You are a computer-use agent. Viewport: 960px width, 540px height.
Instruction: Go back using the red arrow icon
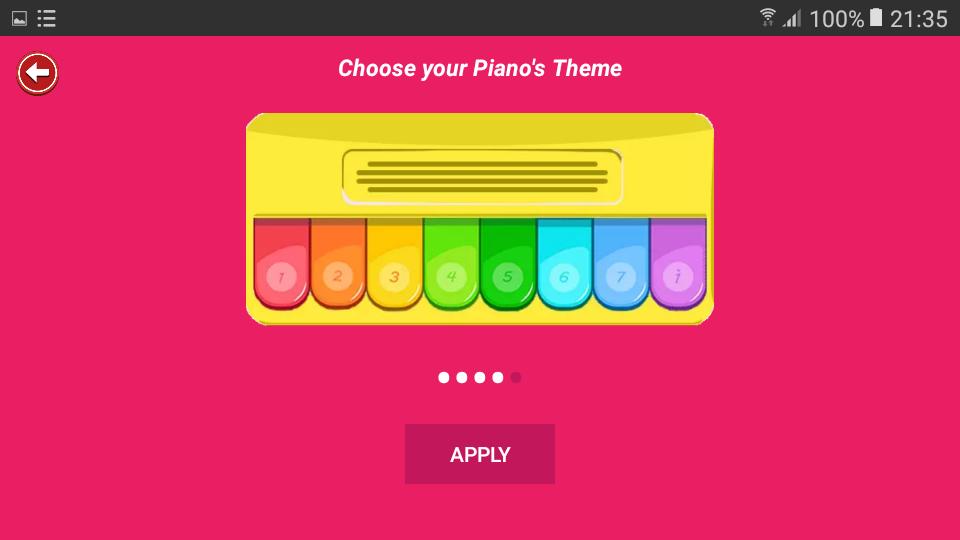point(37,73)
